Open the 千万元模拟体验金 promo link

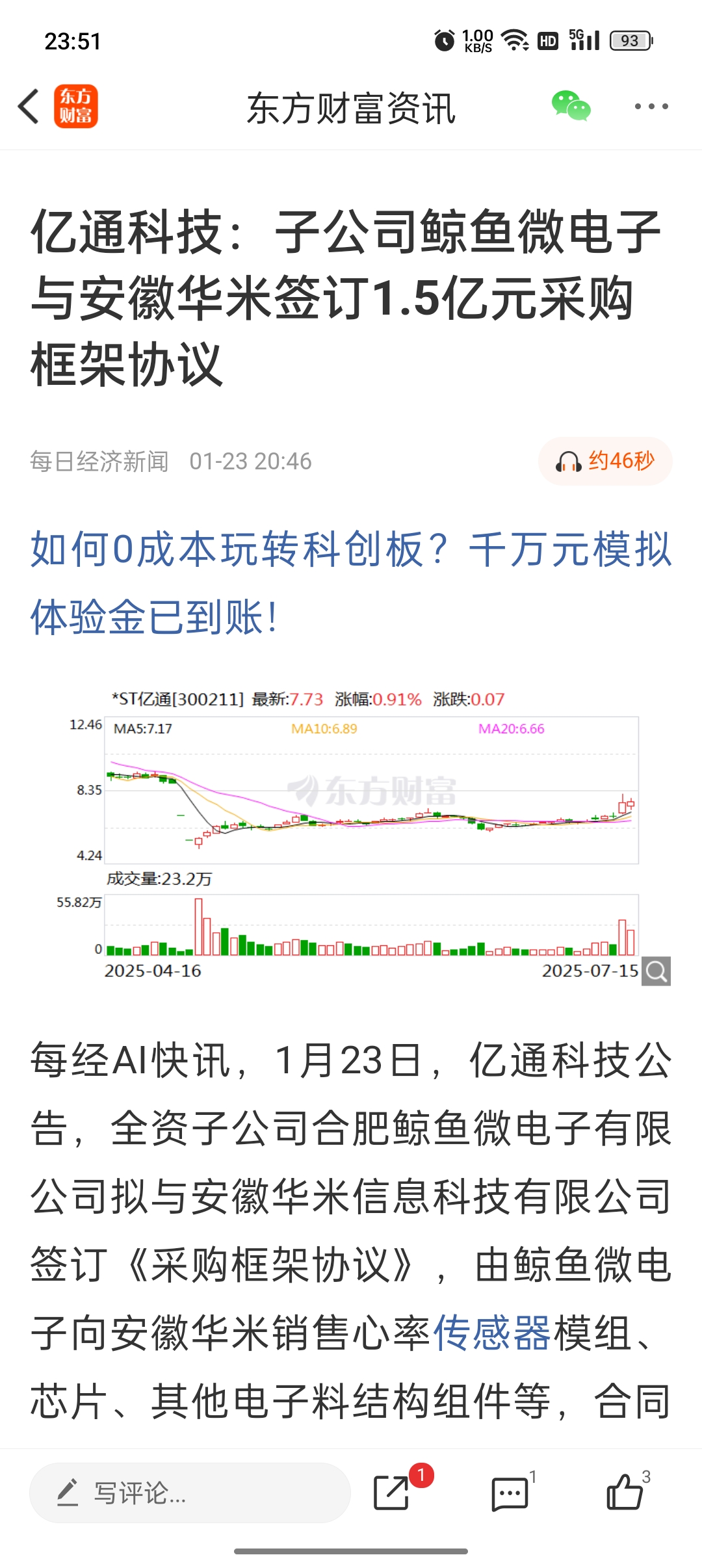pos(351,582)
